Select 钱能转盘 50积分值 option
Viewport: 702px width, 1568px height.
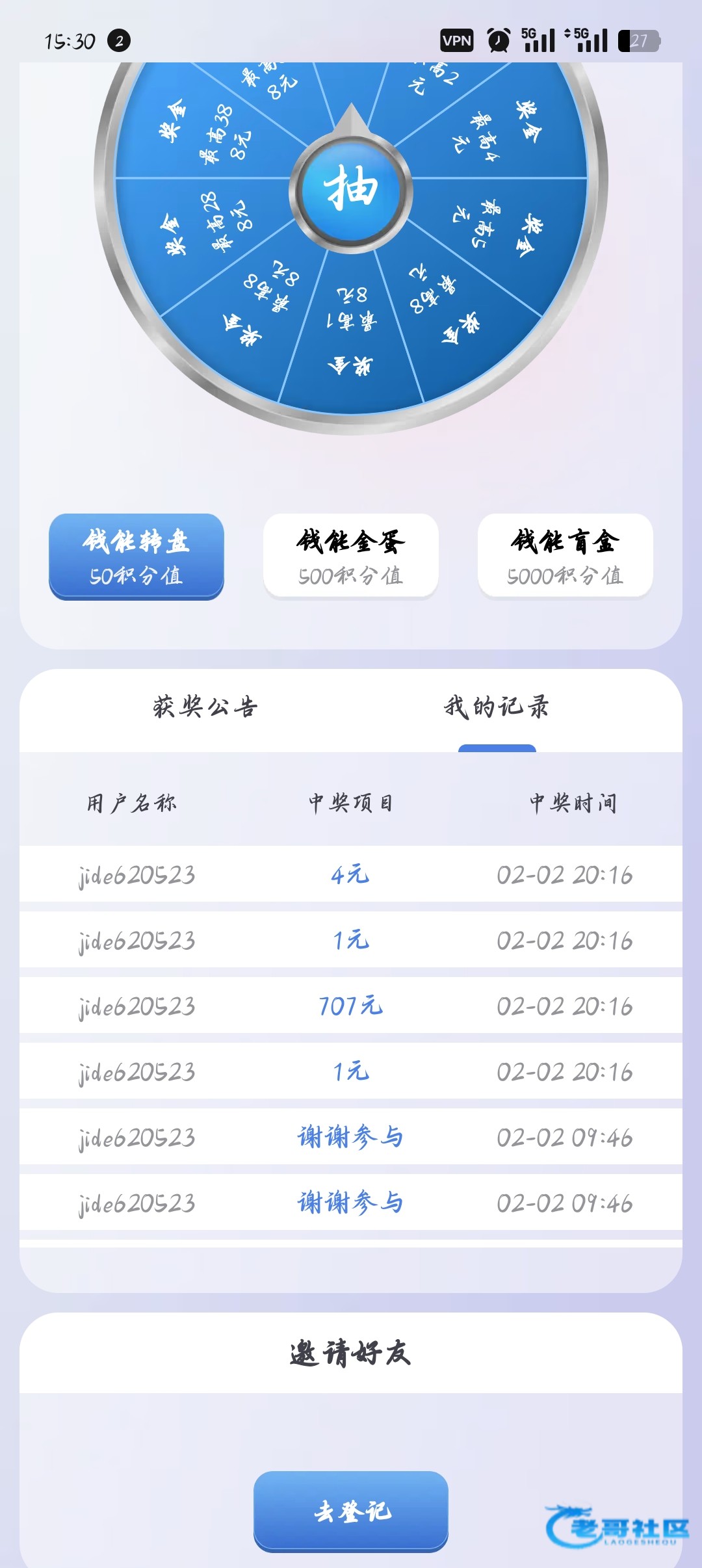pos(136,556)
